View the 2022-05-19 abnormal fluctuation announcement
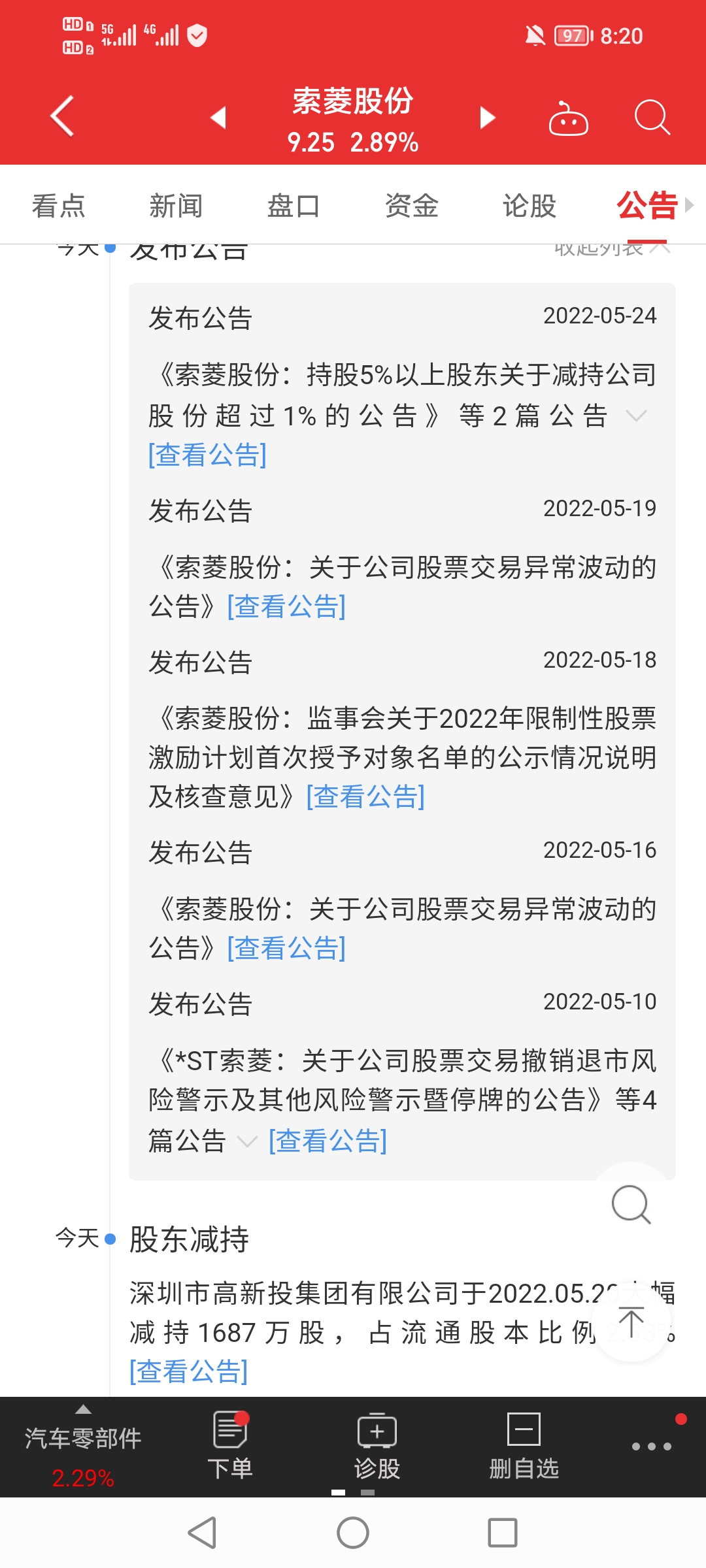This screenshot has height=1568, width=706. (x=286, y=606)
